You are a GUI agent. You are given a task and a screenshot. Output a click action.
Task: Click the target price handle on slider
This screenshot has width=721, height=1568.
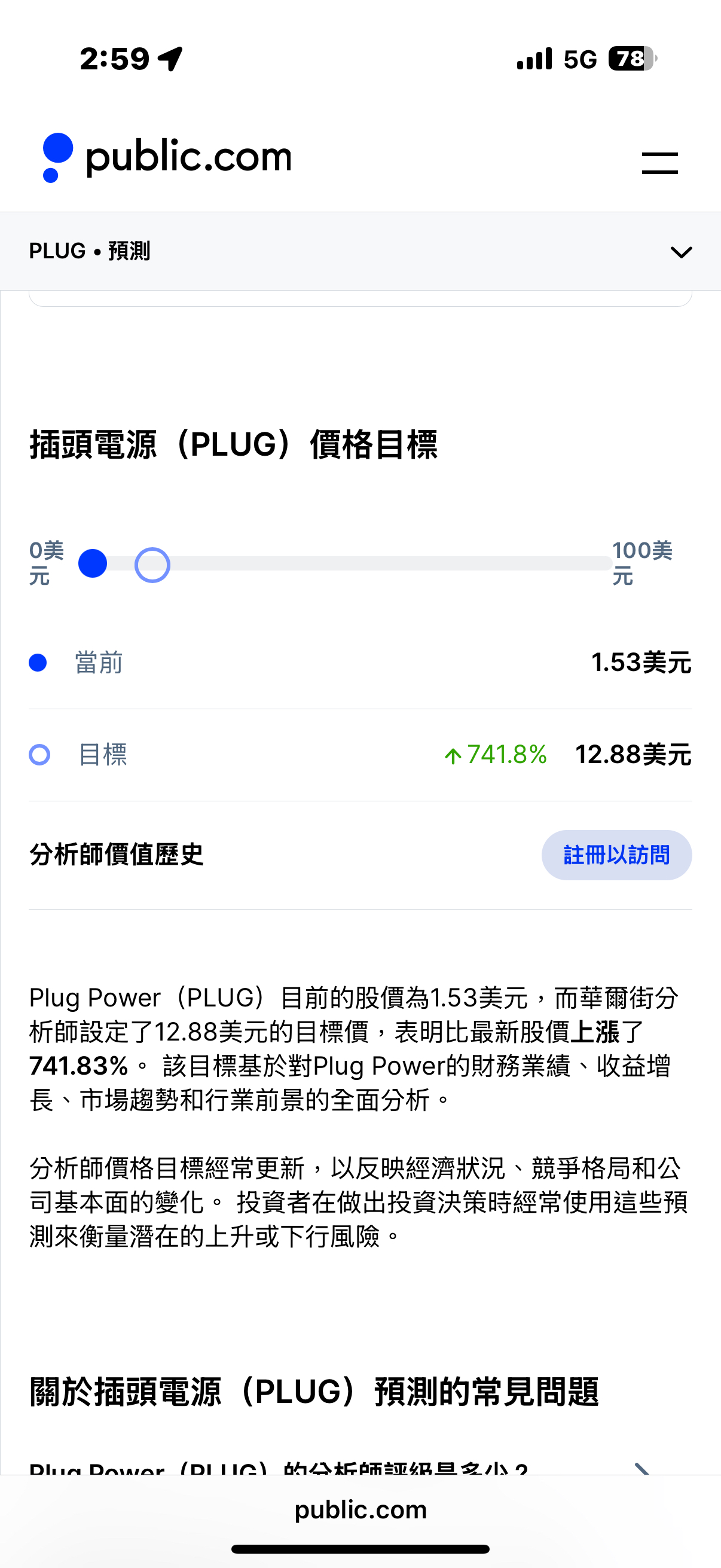(151, 564)
